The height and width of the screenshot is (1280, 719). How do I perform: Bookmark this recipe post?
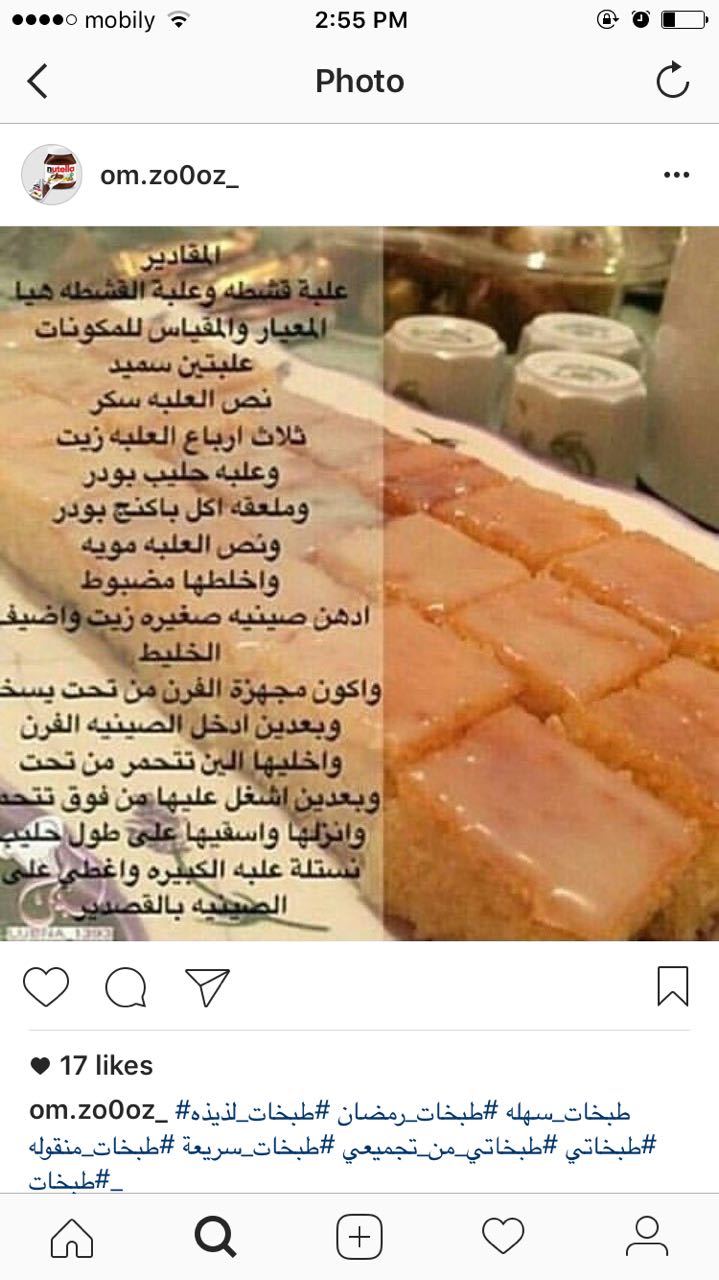(x=673, y=986)
